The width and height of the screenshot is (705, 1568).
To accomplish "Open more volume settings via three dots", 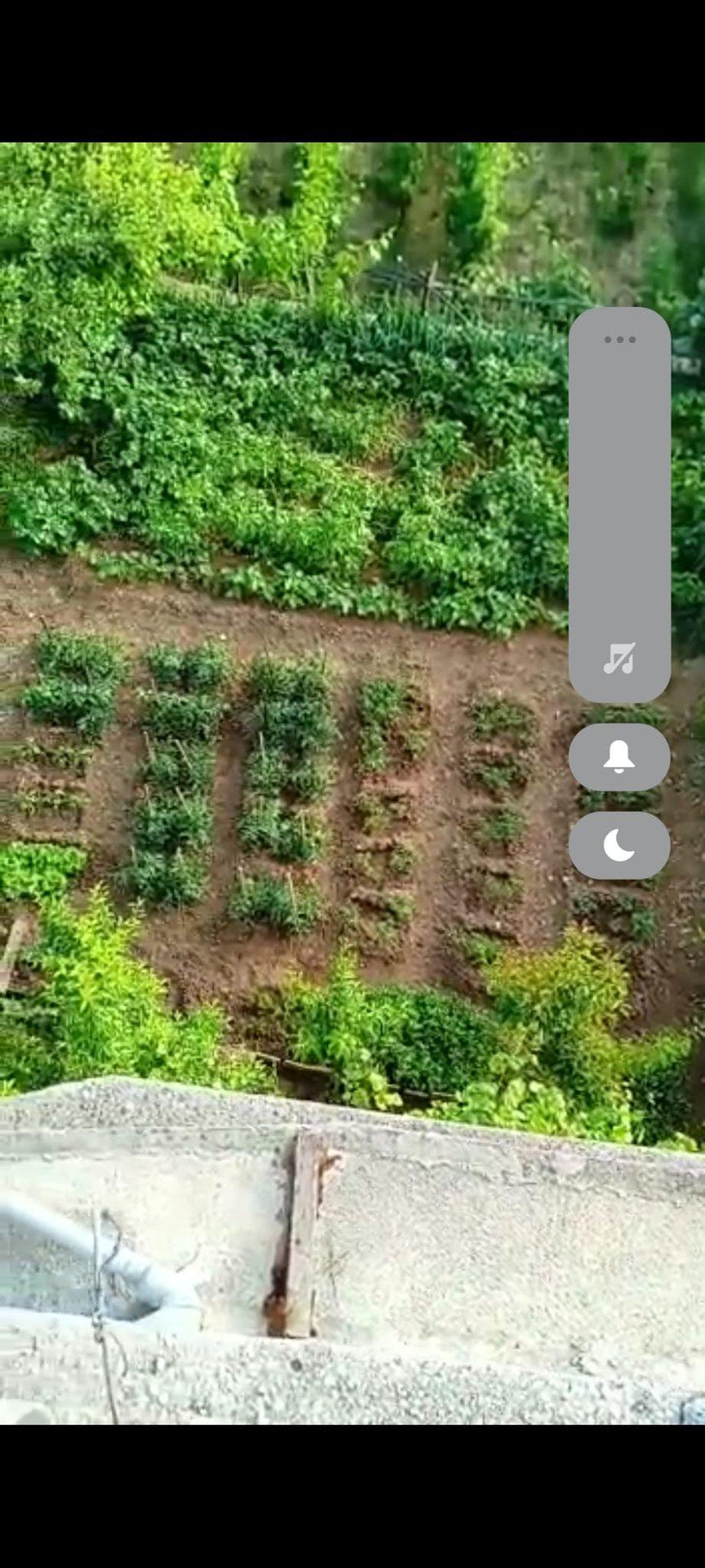I will [619, 340].
